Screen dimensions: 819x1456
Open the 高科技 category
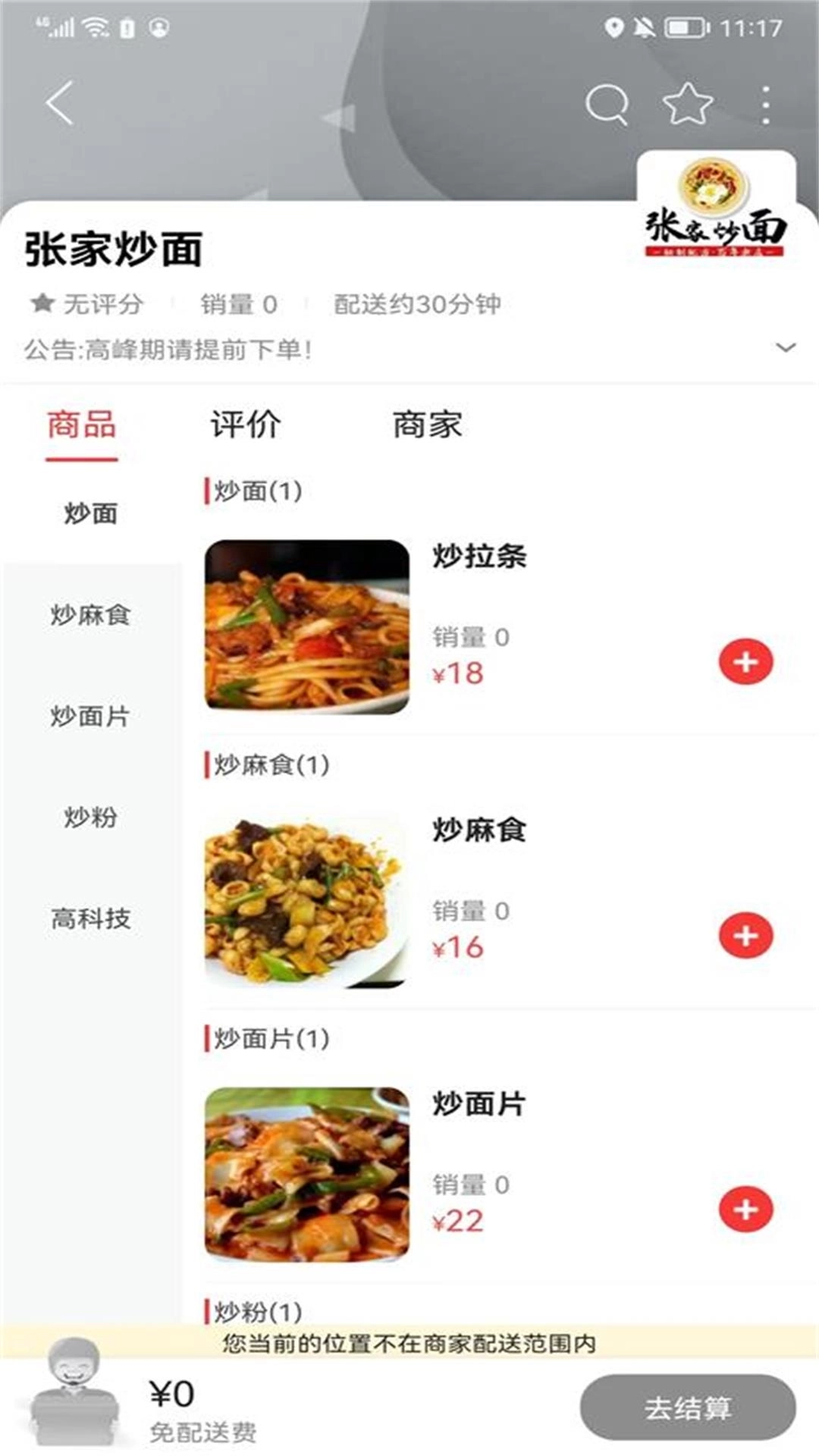(x=91, y=918)
